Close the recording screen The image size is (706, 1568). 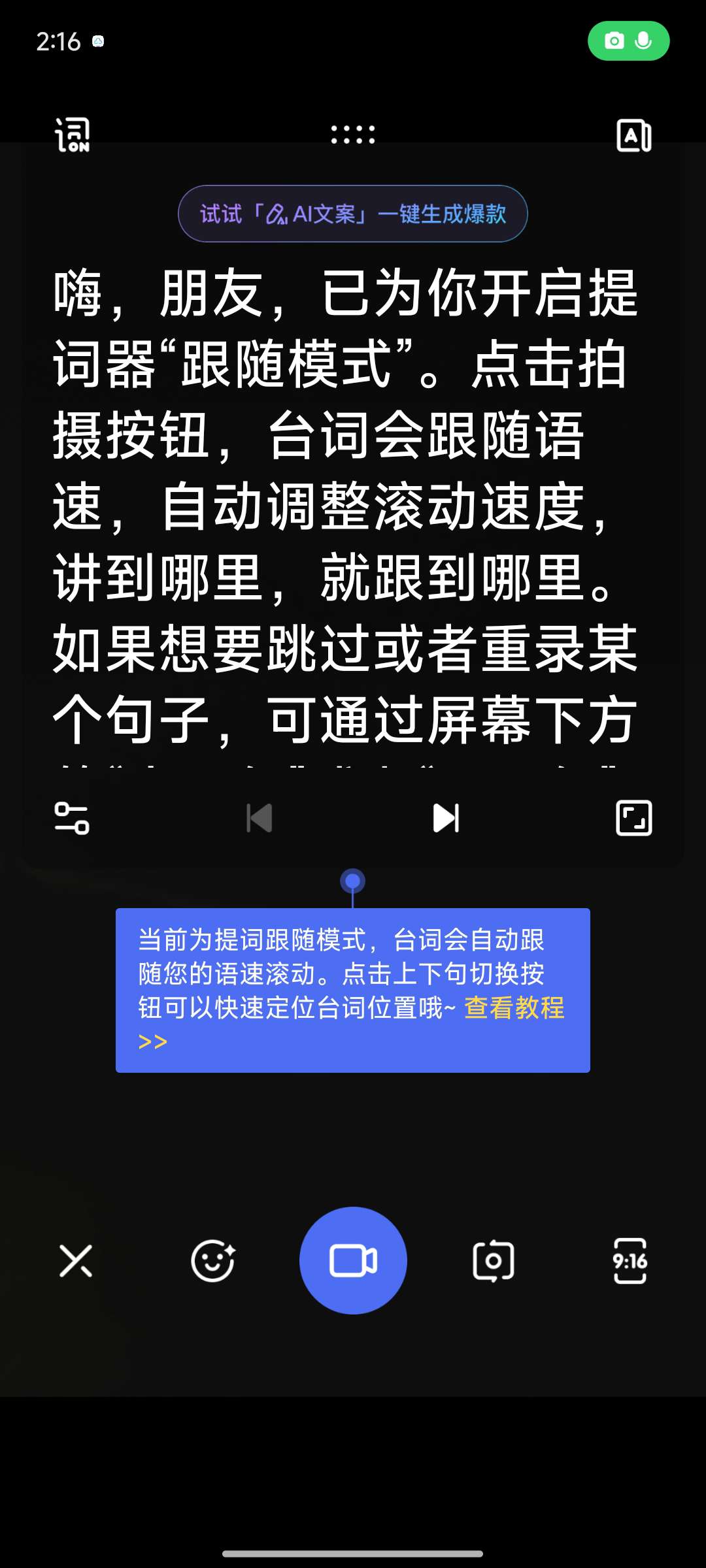click(76, 1260)
